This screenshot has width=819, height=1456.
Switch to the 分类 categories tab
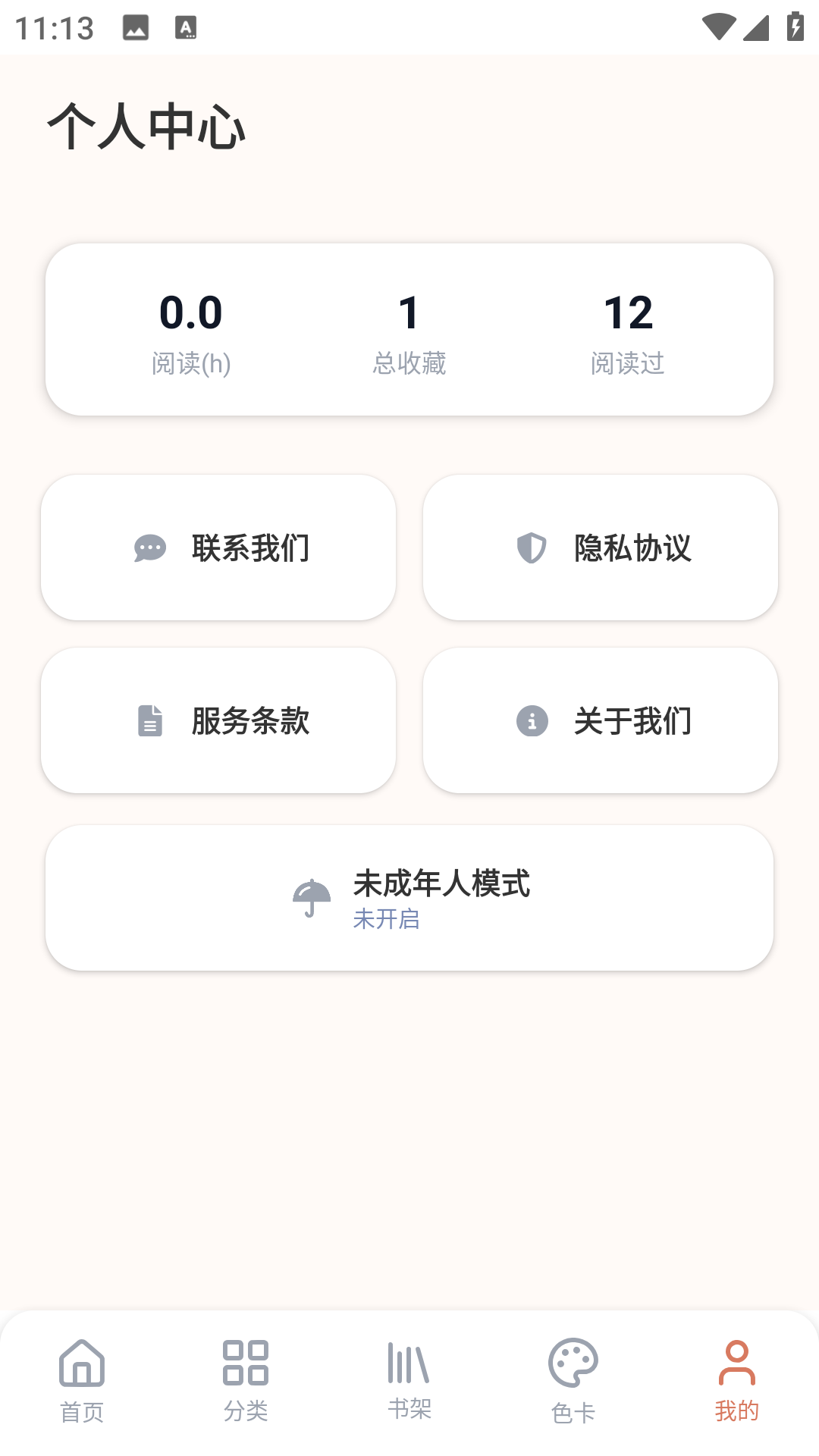(246, 1380)
